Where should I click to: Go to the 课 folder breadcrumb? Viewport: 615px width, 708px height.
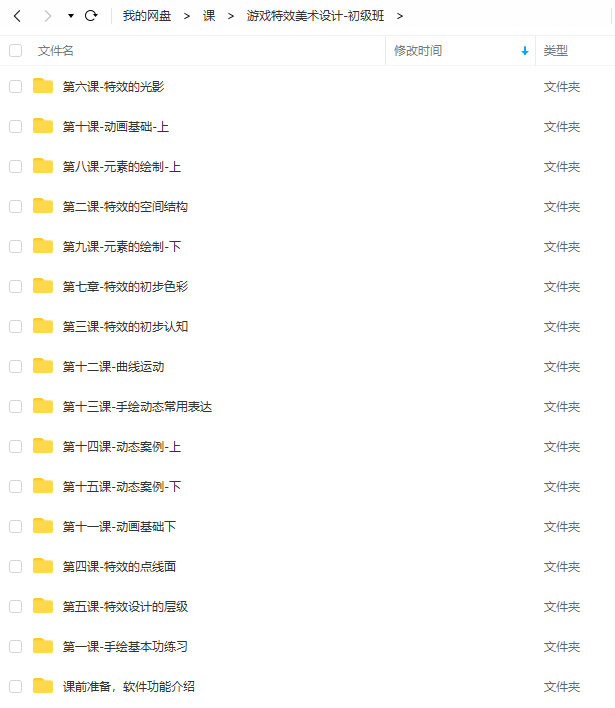[208, 16]
